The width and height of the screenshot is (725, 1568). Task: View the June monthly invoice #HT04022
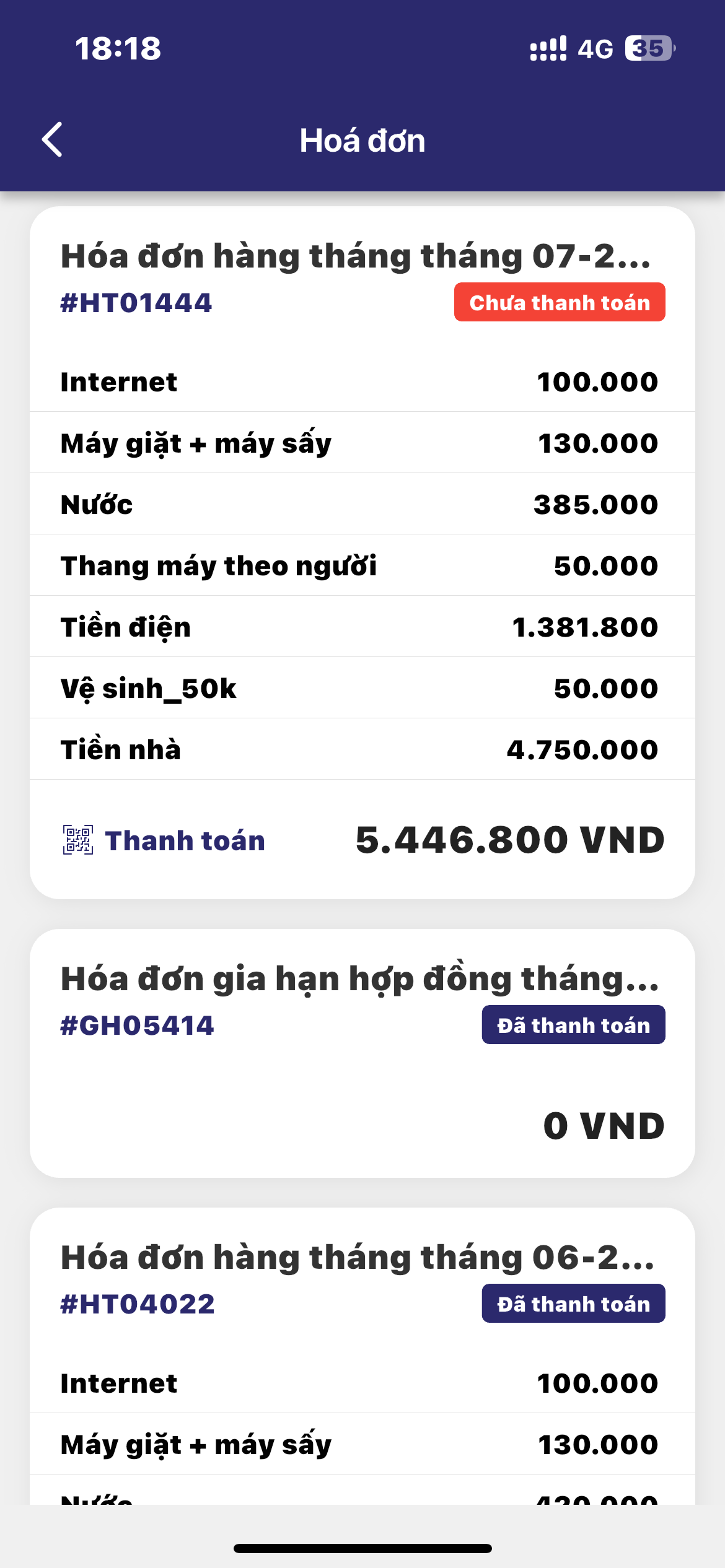tap(357, 1258)
